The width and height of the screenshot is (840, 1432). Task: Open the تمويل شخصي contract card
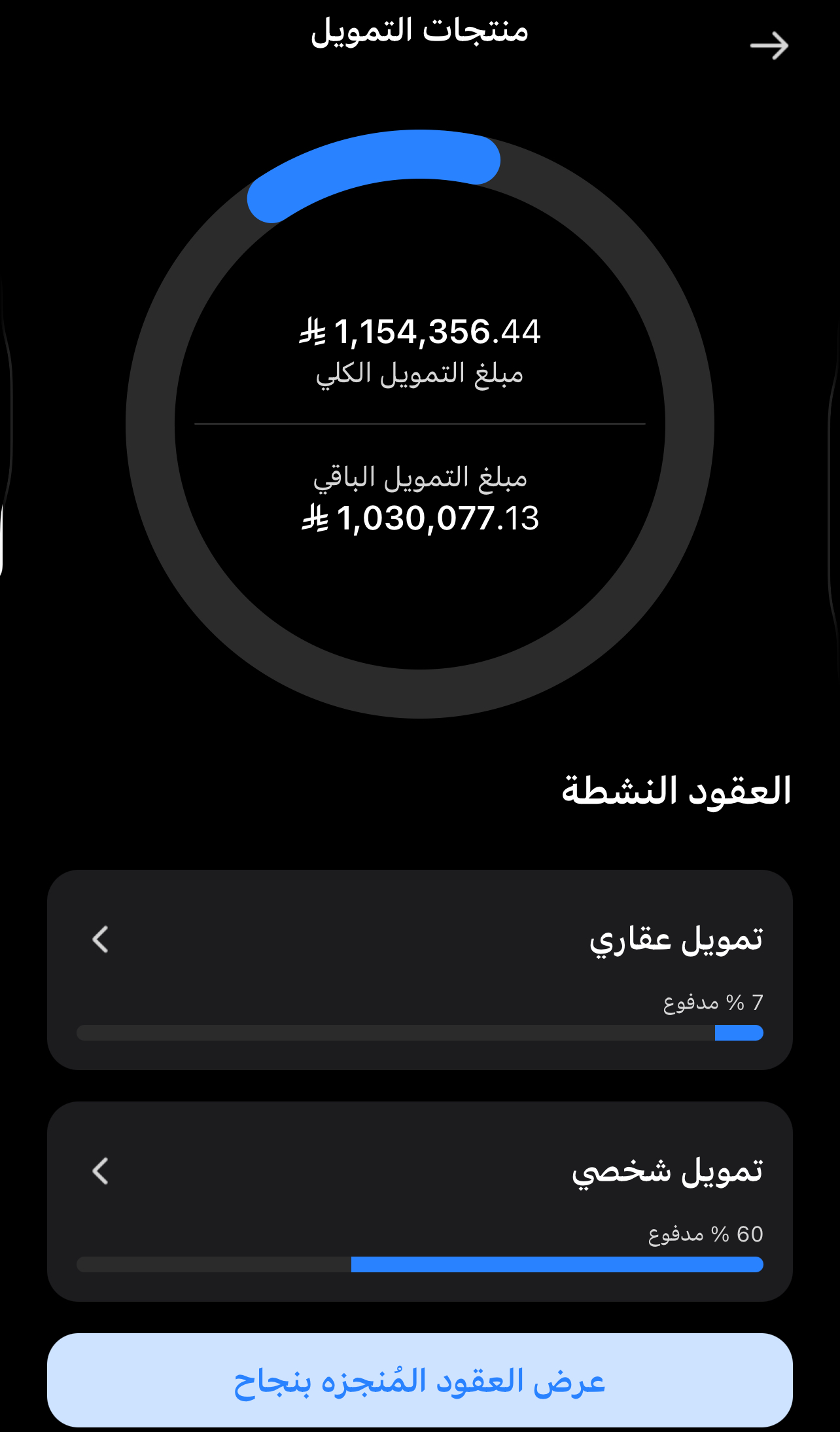[x=419, y=1201]
